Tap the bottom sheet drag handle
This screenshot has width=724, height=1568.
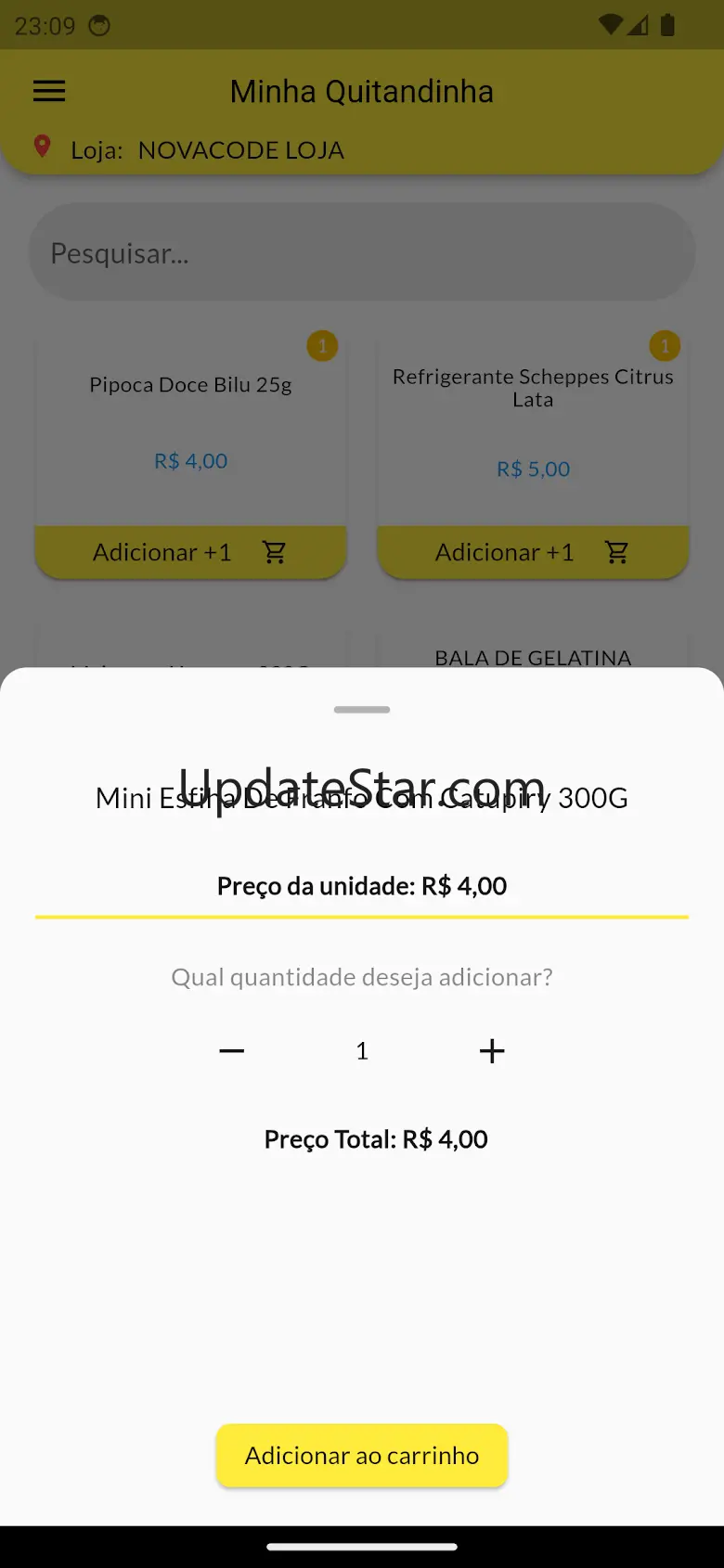362,710
